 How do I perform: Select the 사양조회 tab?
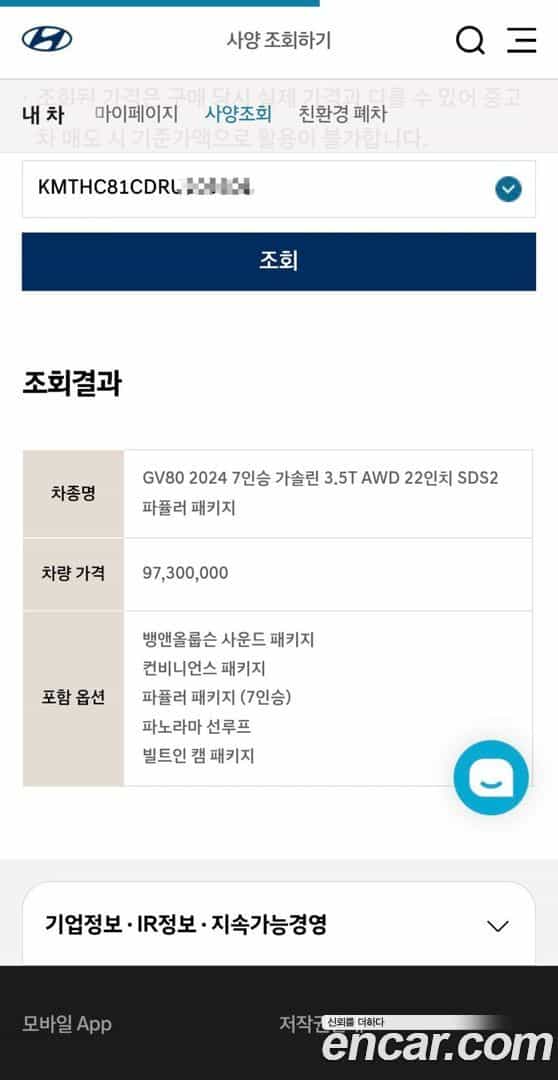238,114
